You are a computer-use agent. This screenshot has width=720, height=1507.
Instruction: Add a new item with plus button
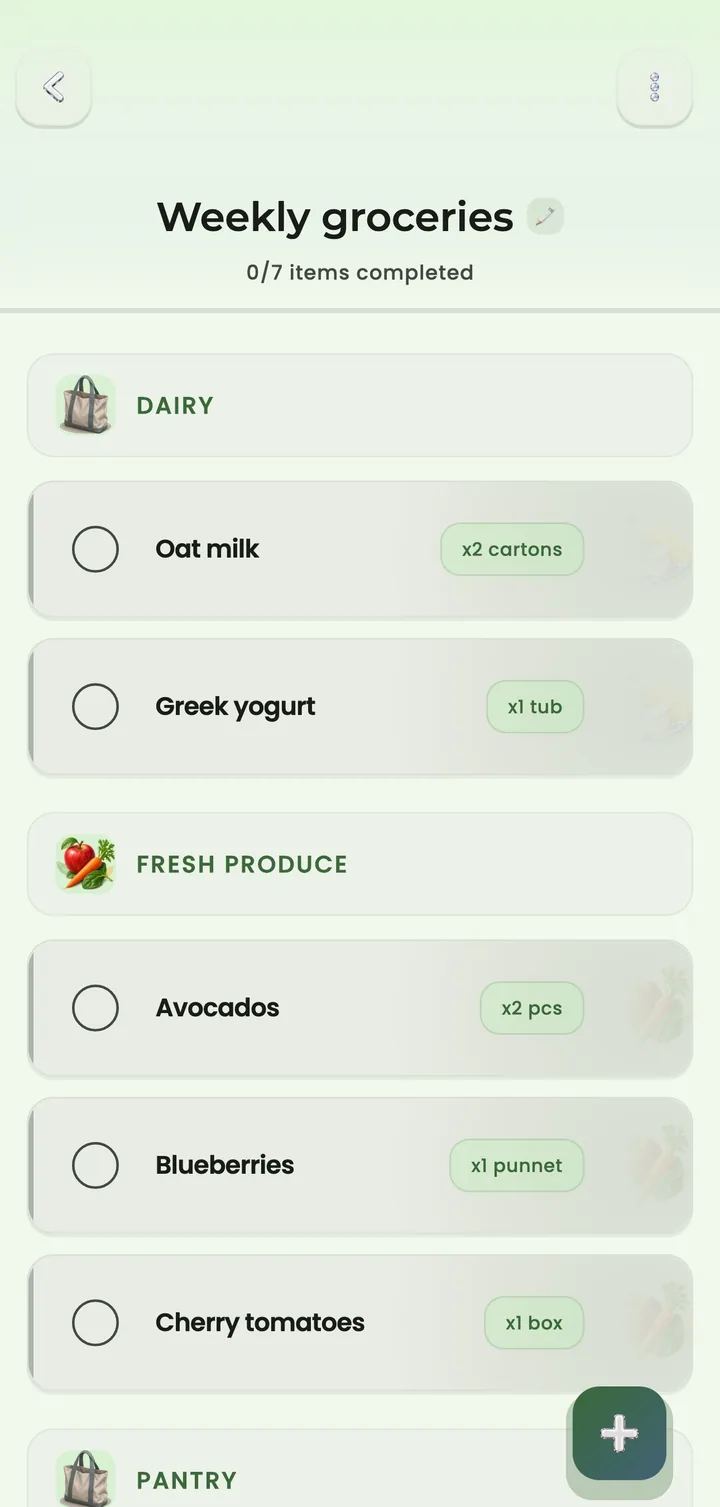pos(619,1433)
